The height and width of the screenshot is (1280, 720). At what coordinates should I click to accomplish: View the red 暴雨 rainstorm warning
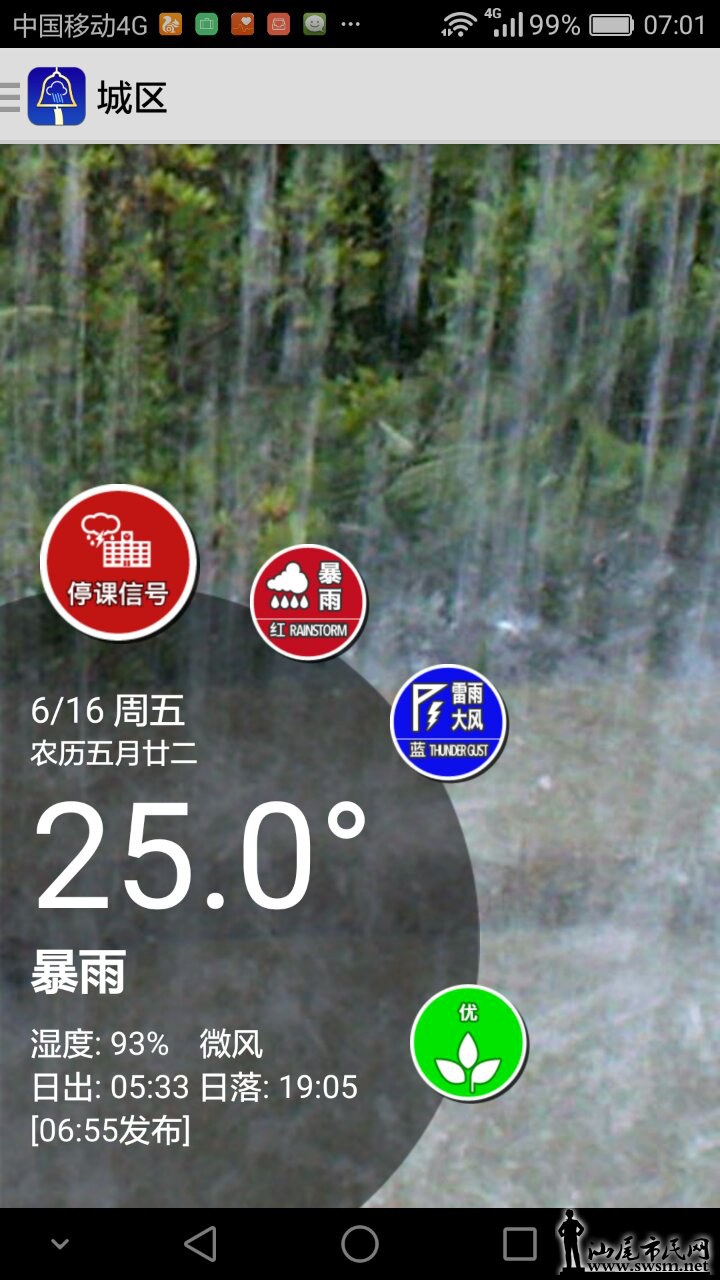pyautogui.click(x=308, y=602)
